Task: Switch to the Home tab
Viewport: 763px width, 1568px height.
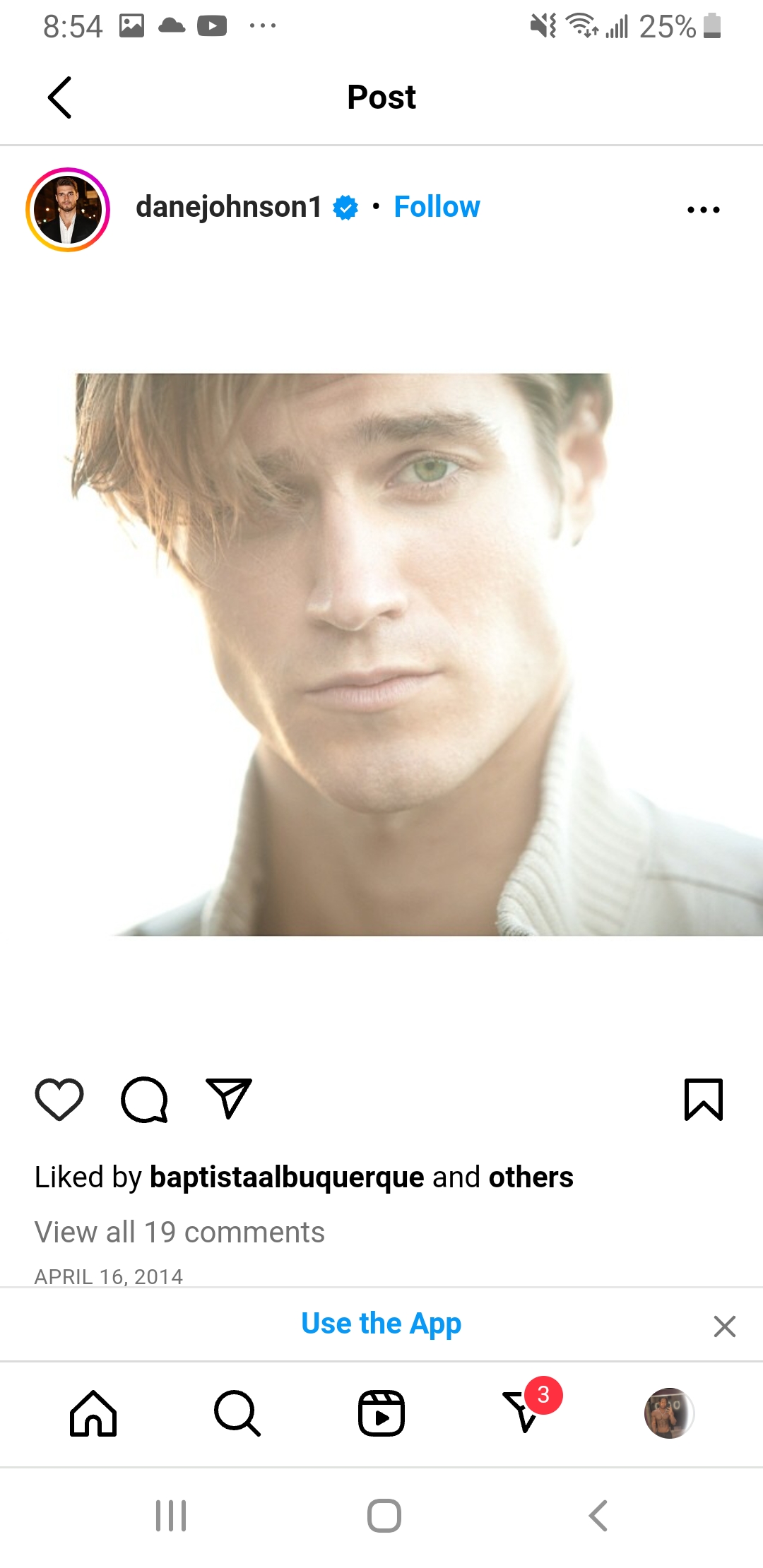Action: click(93, 1413)
